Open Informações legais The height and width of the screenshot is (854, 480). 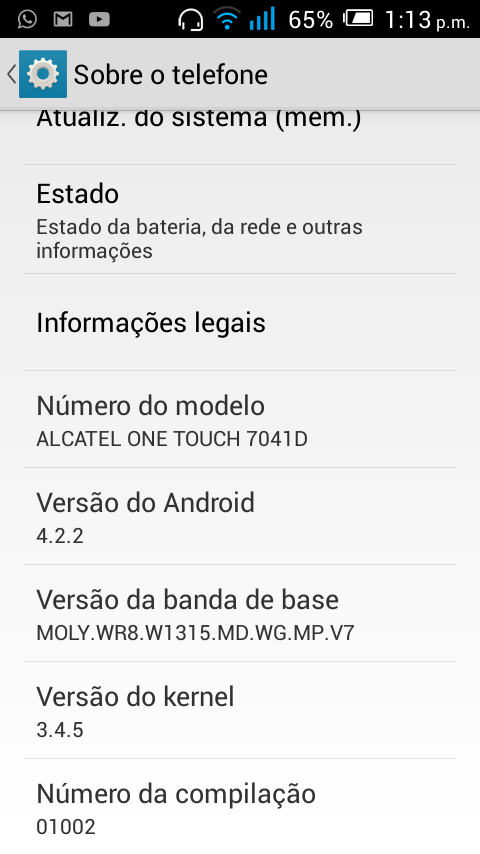point(240,322)
